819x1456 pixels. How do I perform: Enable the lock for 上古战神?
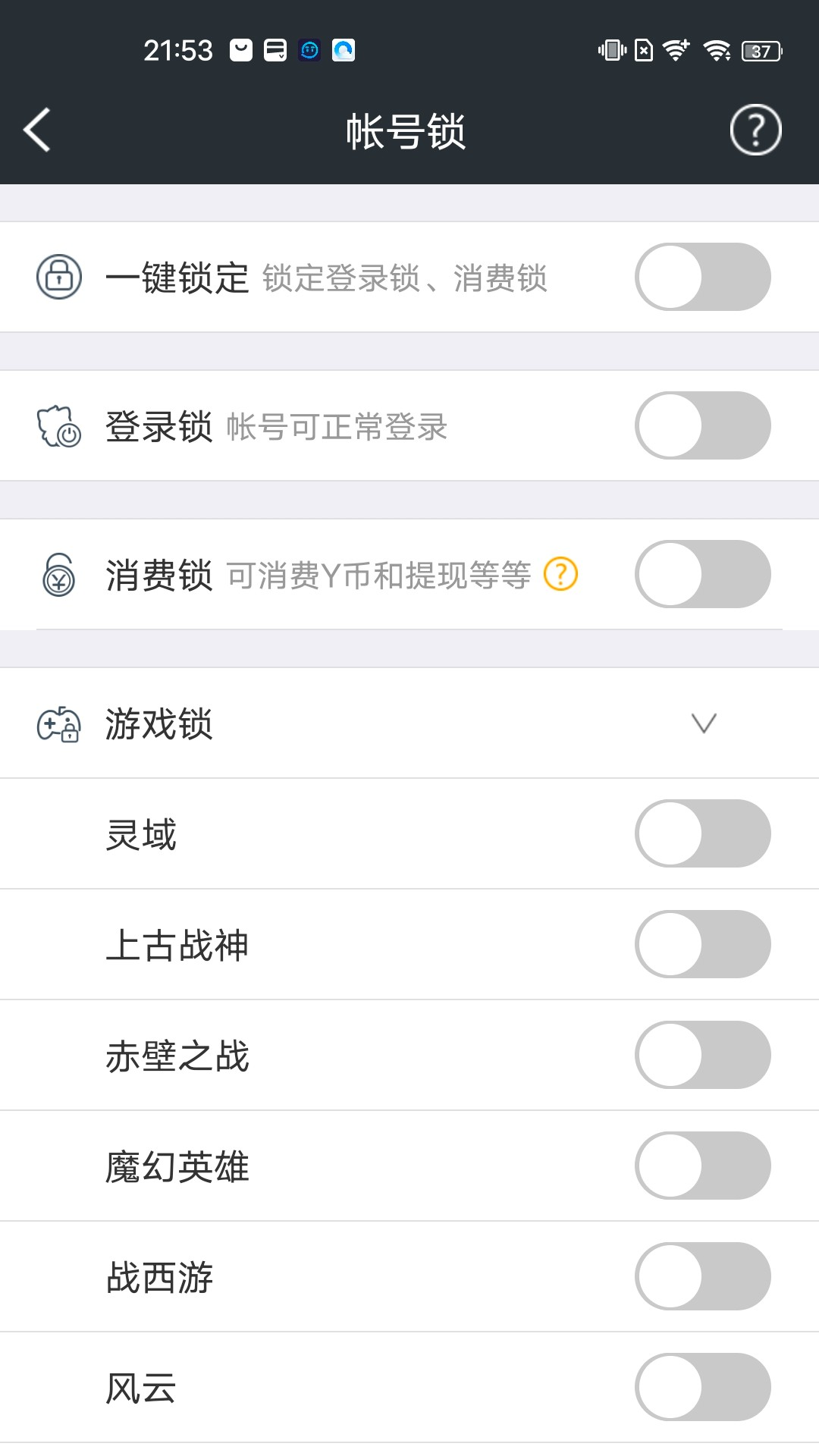[702, 944]
